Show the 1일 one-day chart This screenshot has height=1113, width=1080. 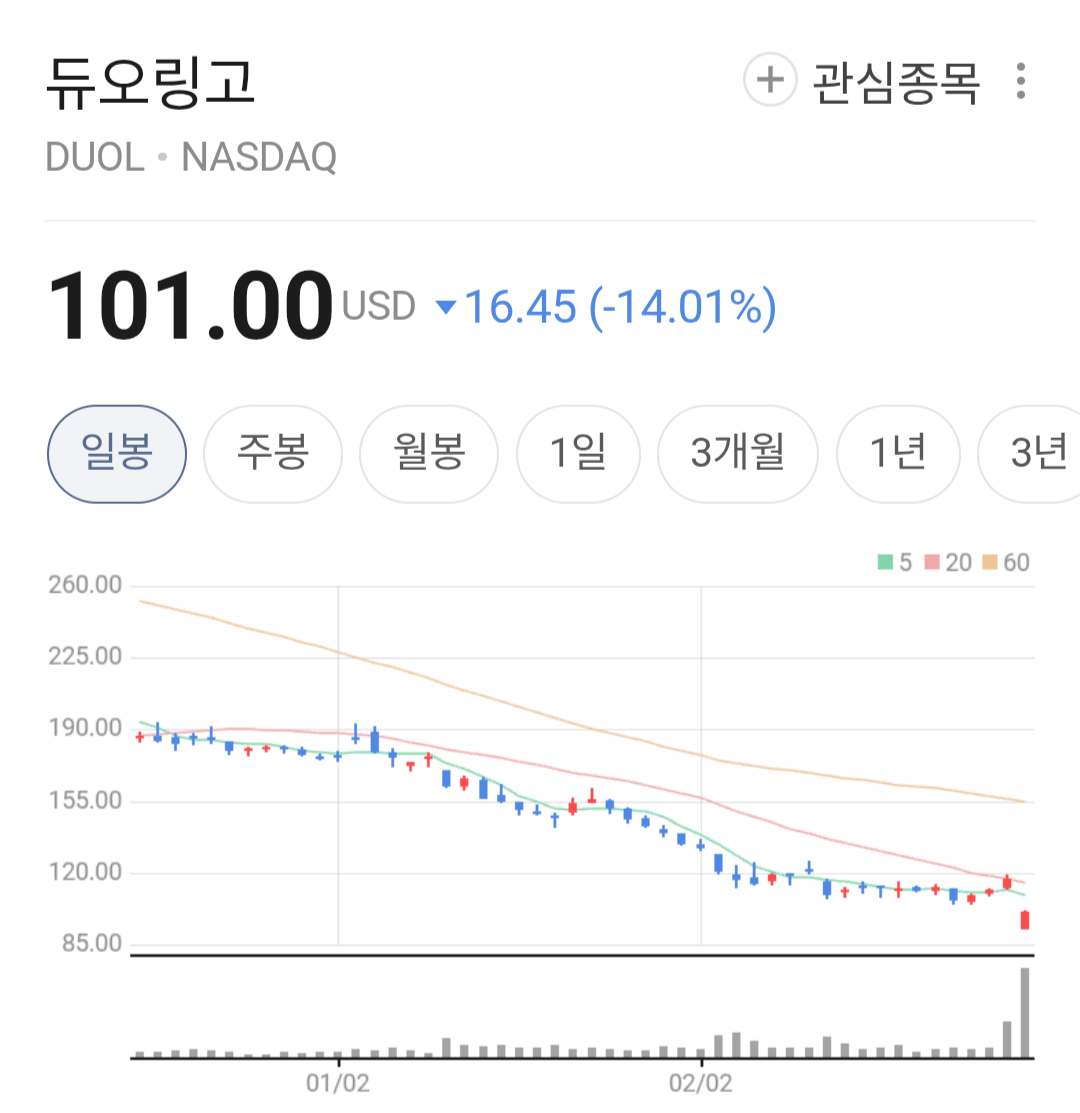[578, 454]
